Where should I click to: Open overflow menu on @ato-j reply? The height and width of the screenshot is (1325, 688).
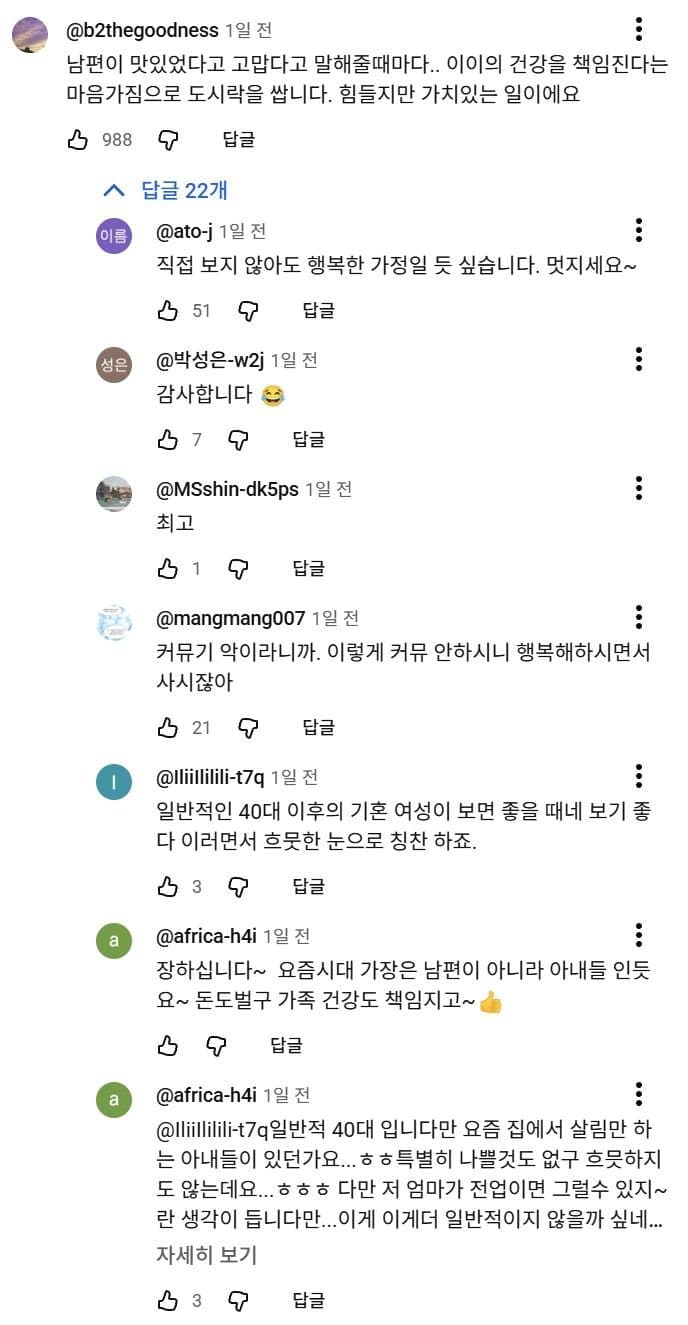639,231
